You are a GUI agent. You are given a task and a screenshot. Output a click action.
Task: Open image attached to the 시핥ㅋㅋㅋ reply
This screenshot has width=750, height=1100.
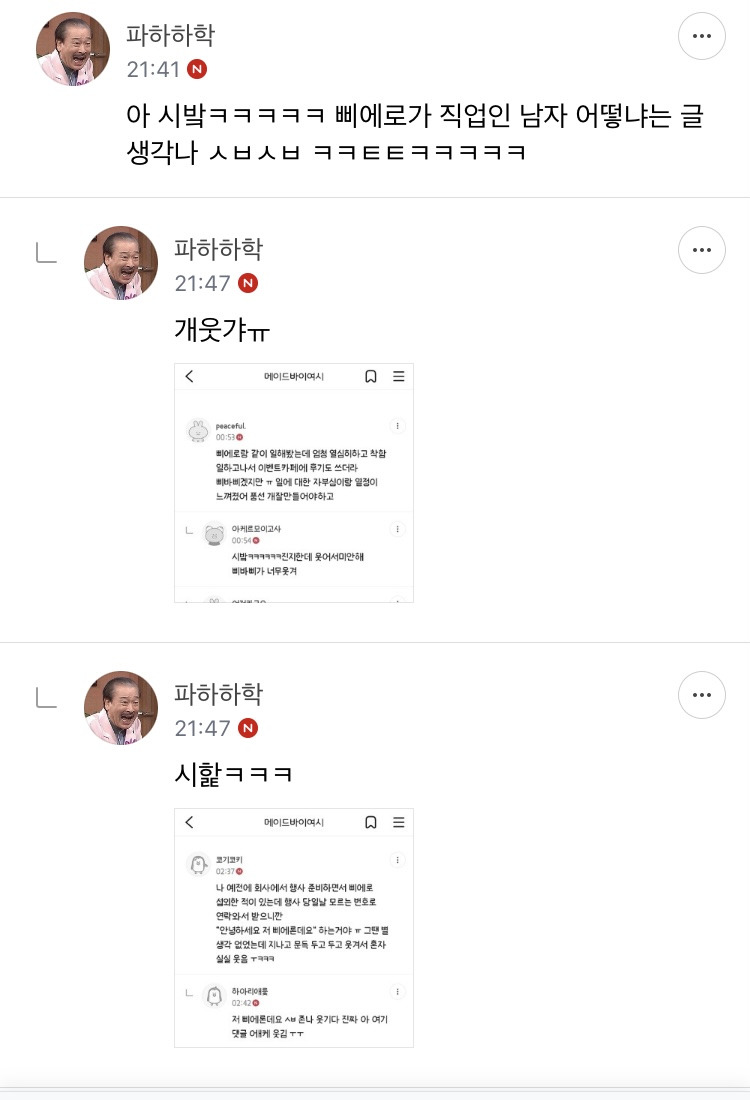(x=294, y=928)
